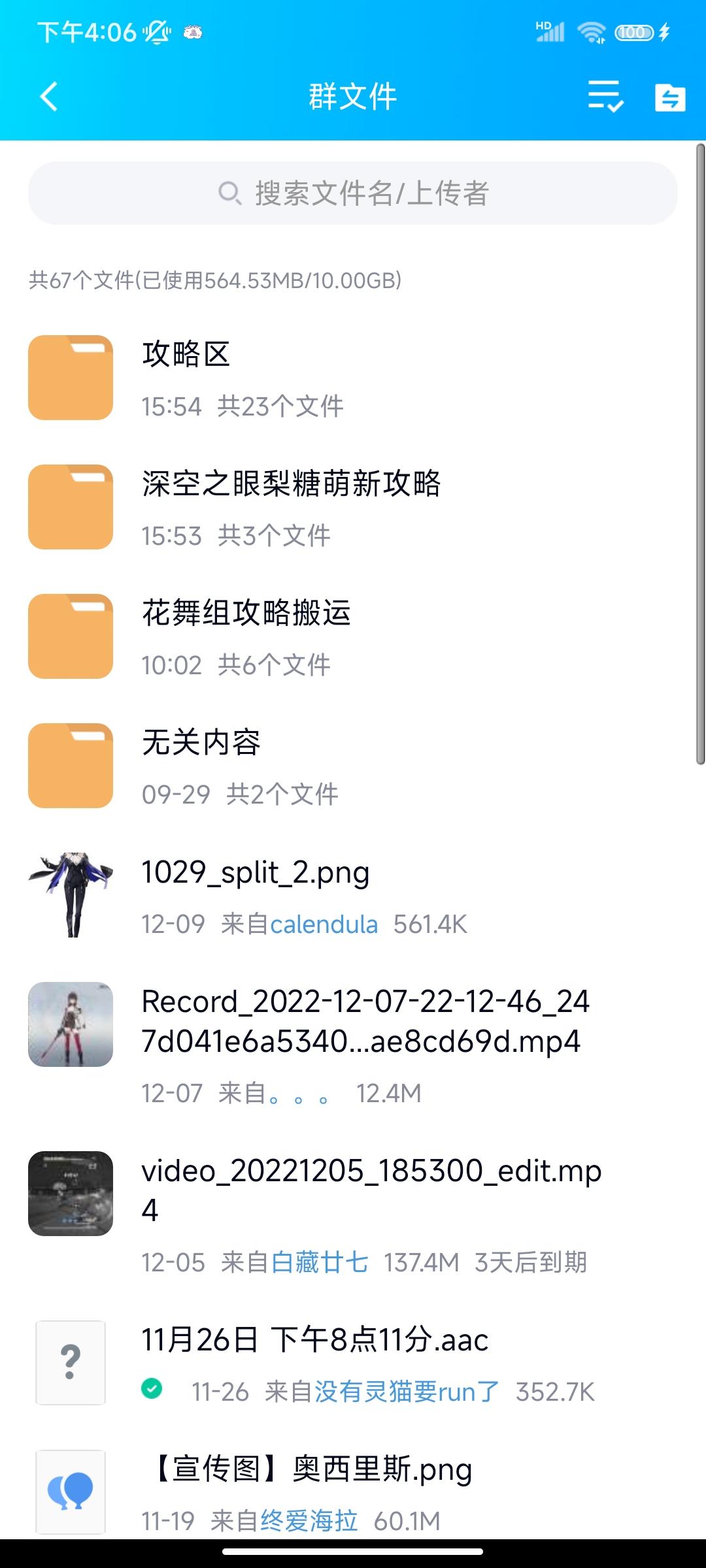This screenshot has height=1568, width=706.
Task: Select the 群文件 title
Action: pyautogui.click(x=353, y=95)
